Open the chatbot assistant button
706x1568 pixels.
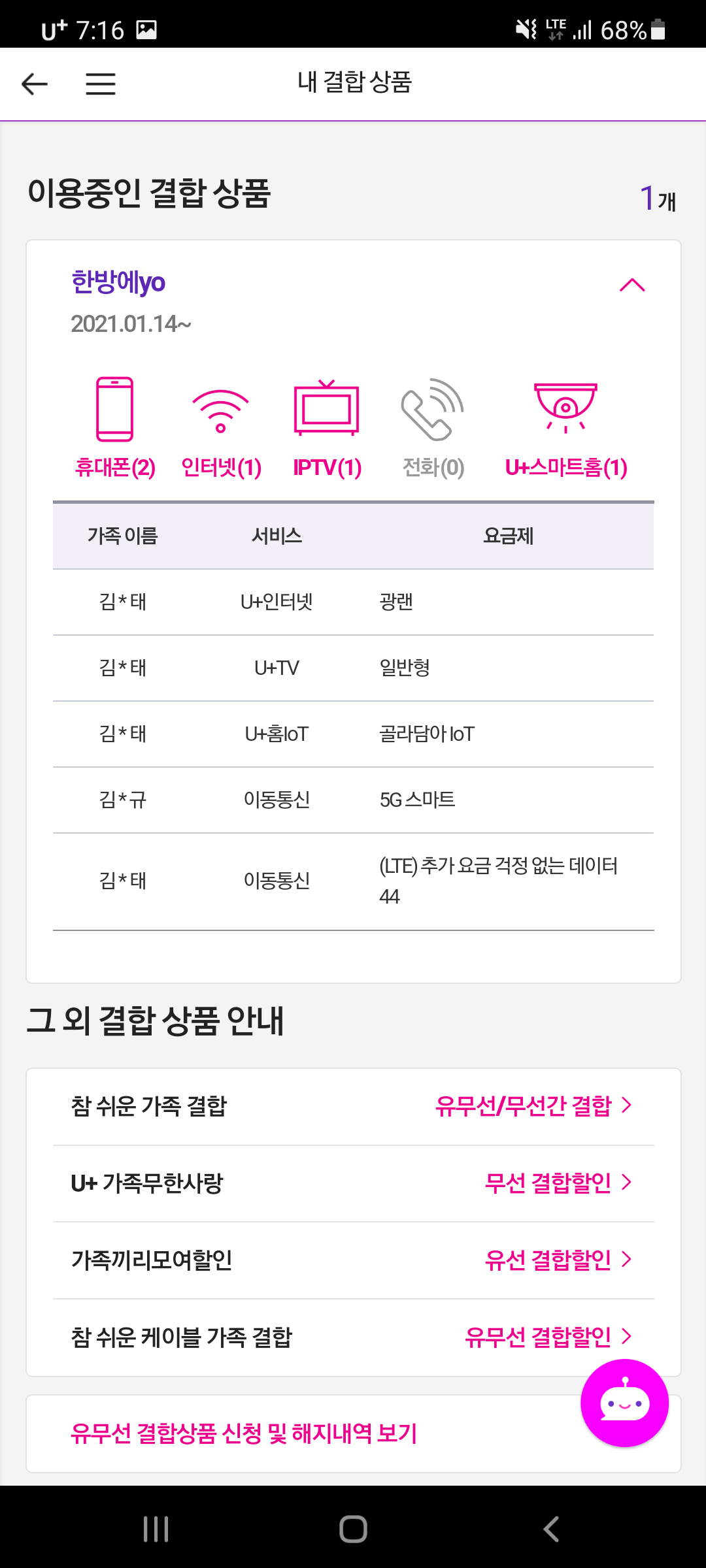(624, 1403)
